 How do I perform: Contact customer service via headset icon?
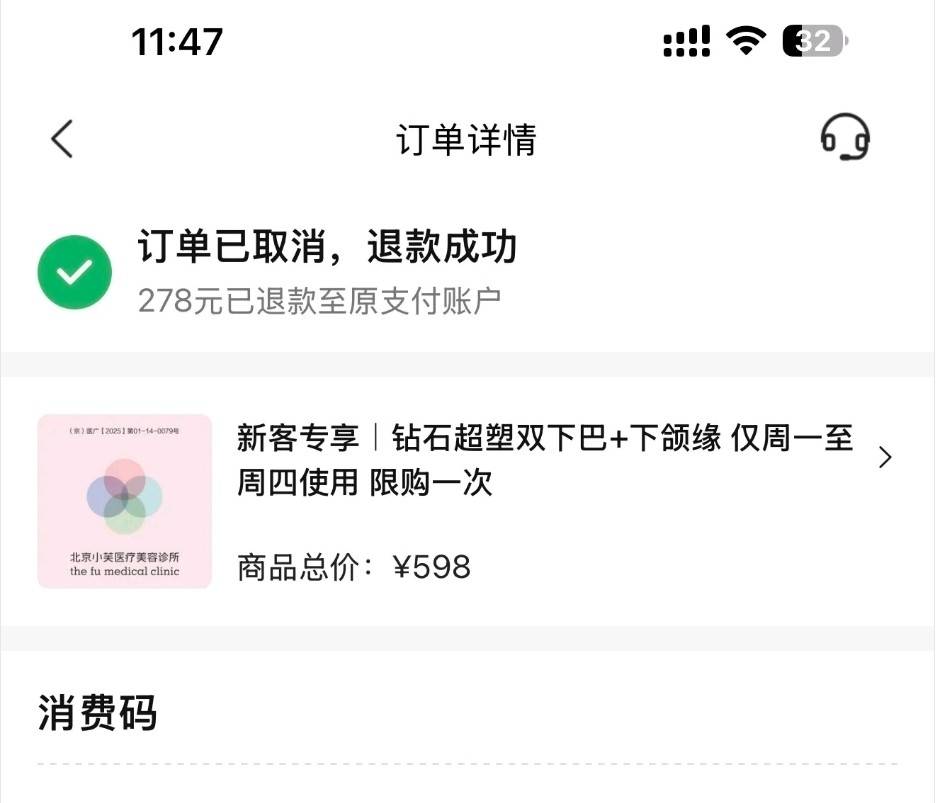click(x=844, y=137)
